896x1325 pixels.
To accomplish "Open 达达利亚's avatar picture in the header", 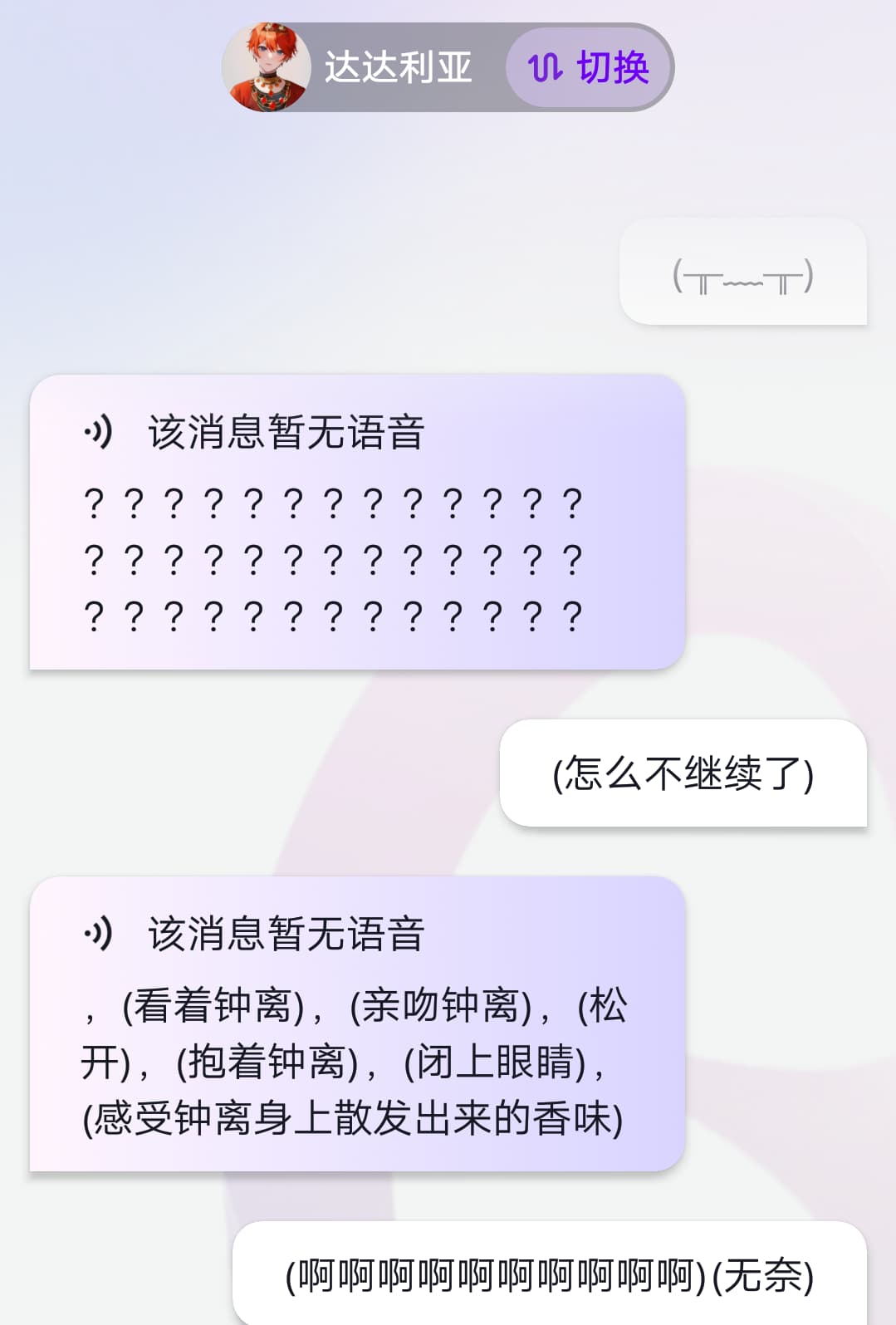I will click(x=267, y=66).
